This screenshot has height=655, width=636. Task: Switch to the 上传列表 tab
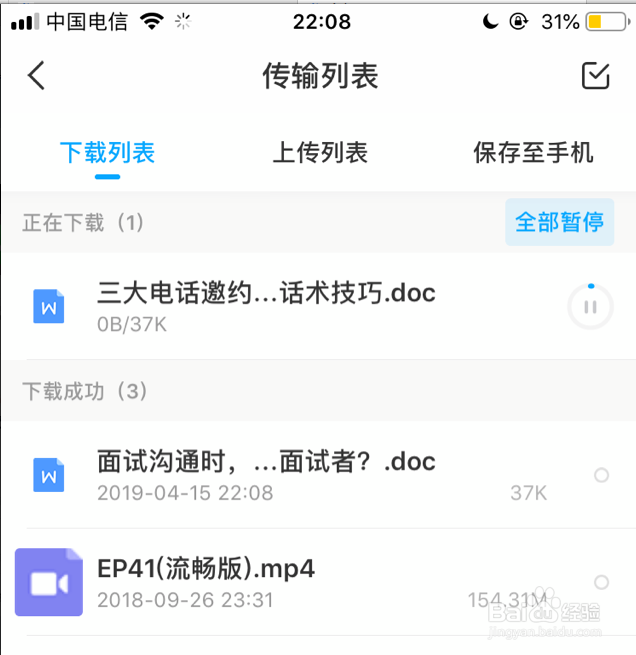point(320,153)
